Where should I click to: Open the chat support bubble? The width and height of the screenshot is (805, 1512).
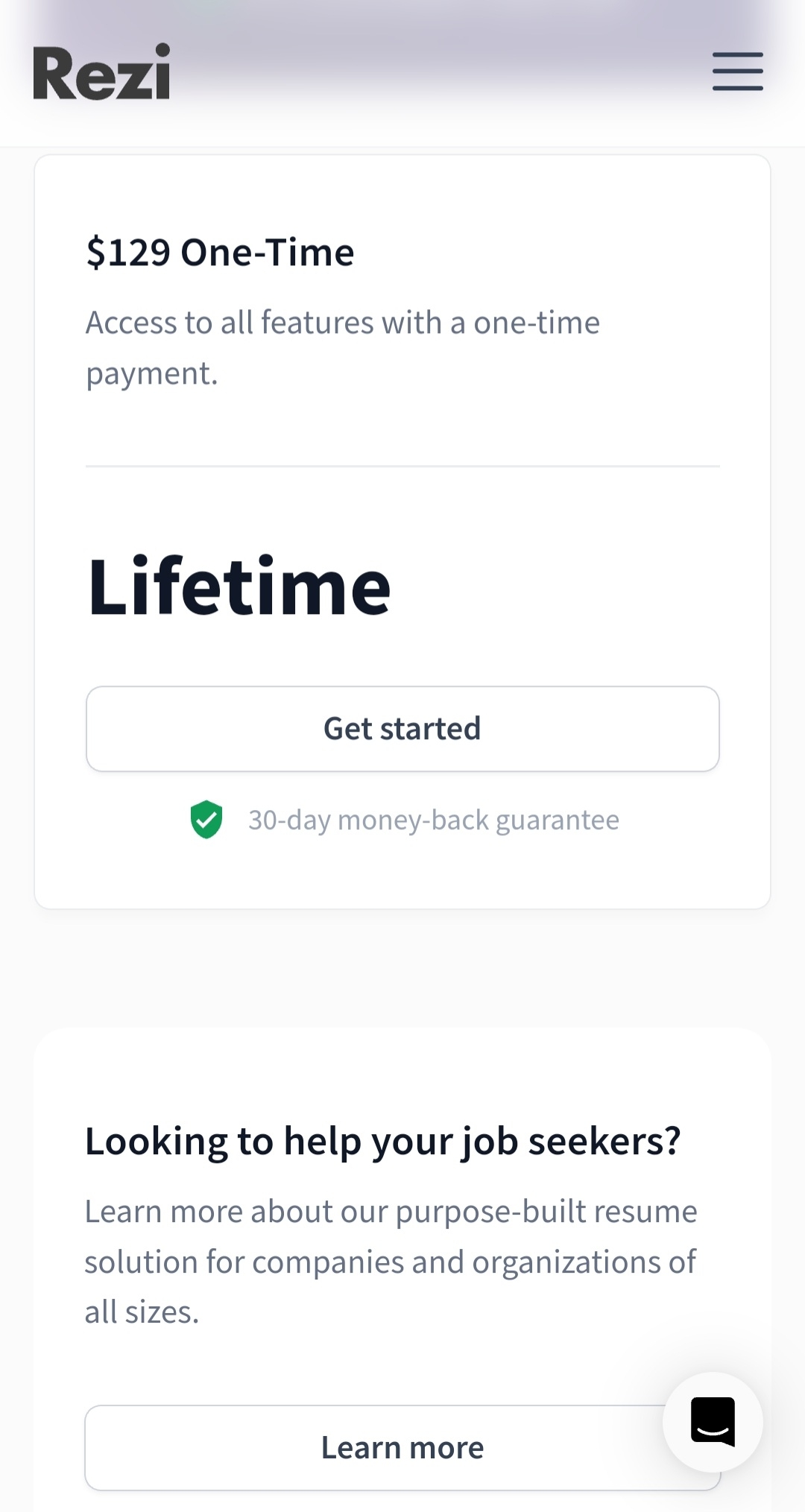click(713, 1422)
